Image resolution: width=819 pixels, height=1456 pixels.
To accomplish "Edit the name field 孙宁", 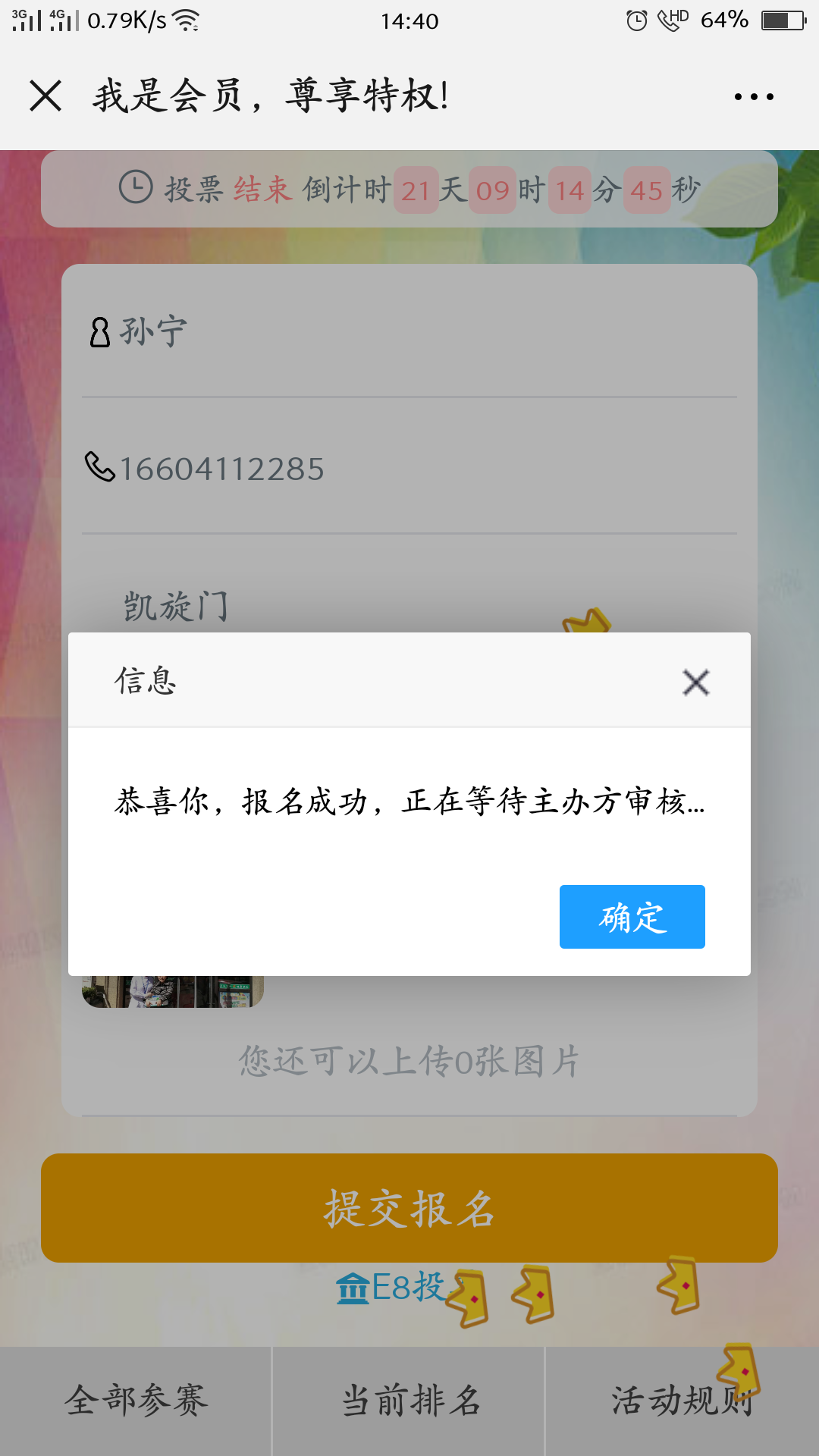I will 409,331.
